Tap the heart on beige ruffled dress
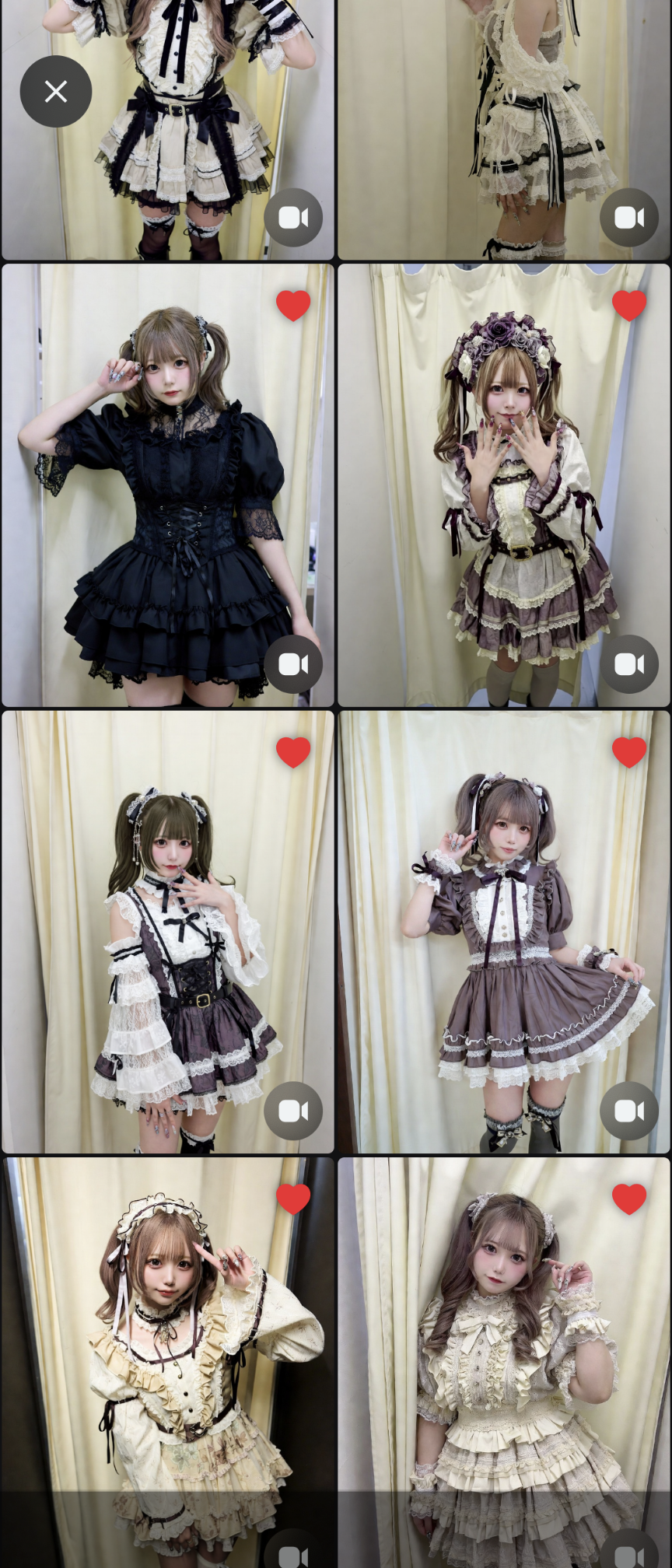The height and width of the screenshot is (1568, 672). click(x=629, y=1199)
